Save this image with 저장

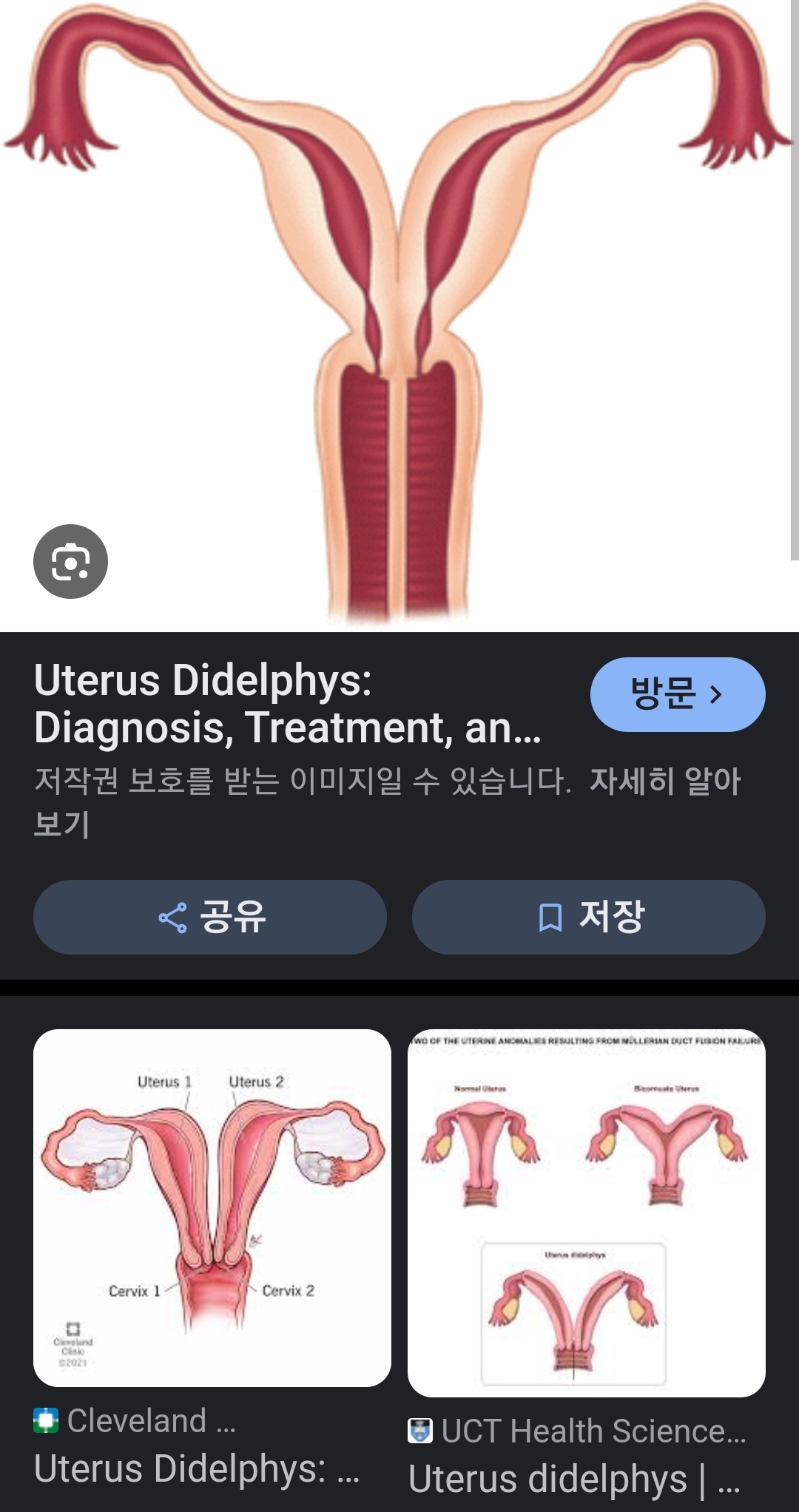pos(589,917)
